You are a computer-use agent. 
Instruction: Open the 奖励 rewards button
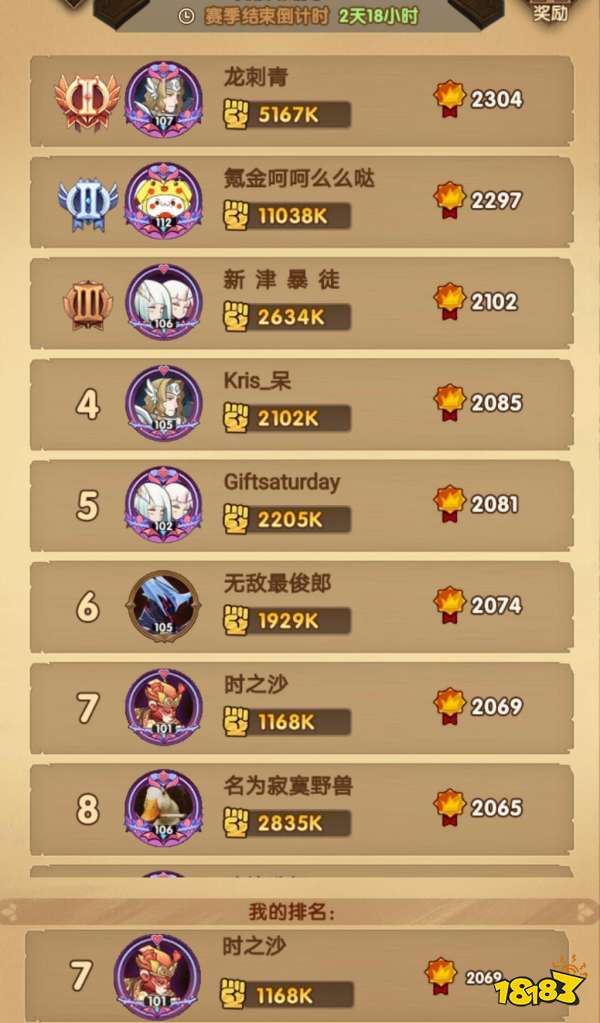[x=551, y=13]
